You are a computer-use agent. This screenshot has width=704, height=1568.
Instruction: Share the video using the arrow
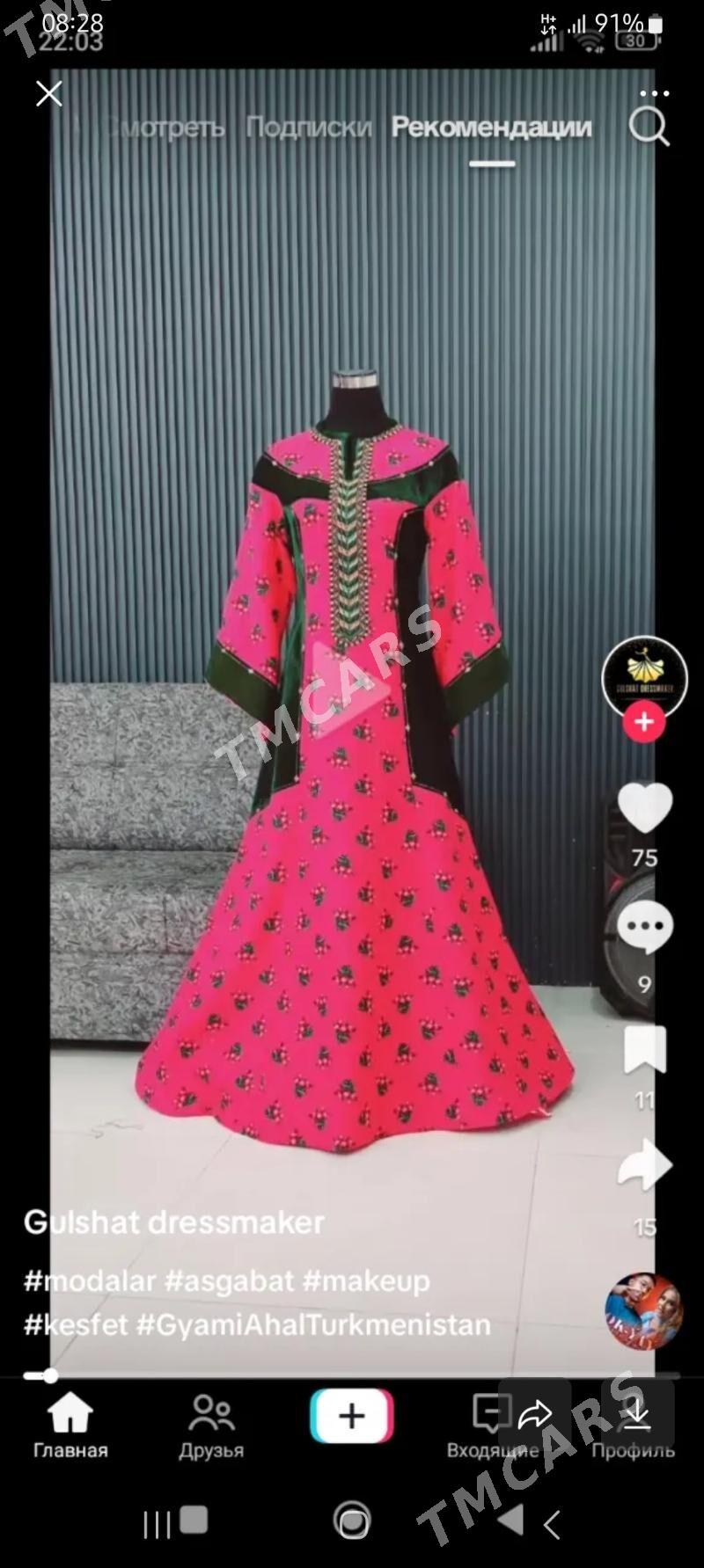(x=644, y=1166)
